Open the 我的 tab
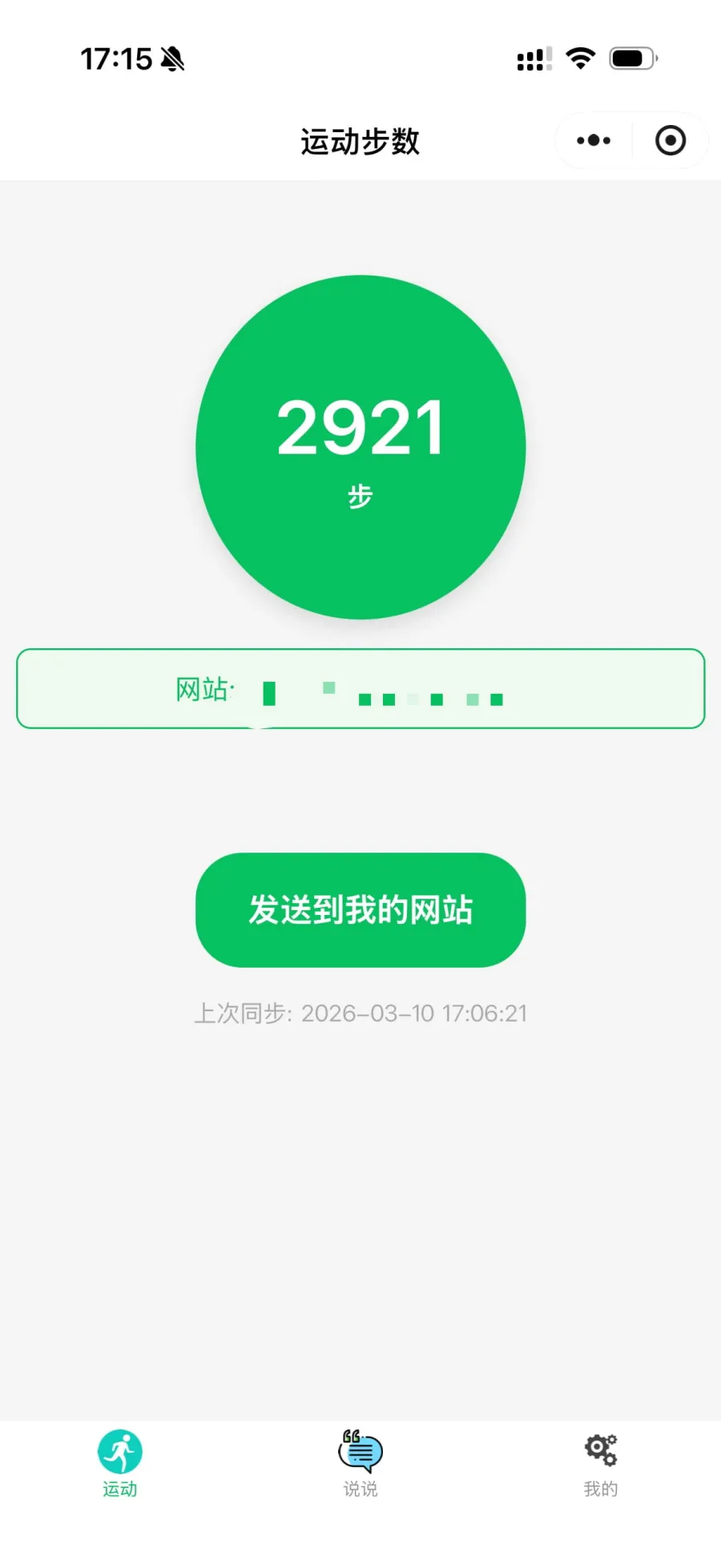 pos(600,1463)
